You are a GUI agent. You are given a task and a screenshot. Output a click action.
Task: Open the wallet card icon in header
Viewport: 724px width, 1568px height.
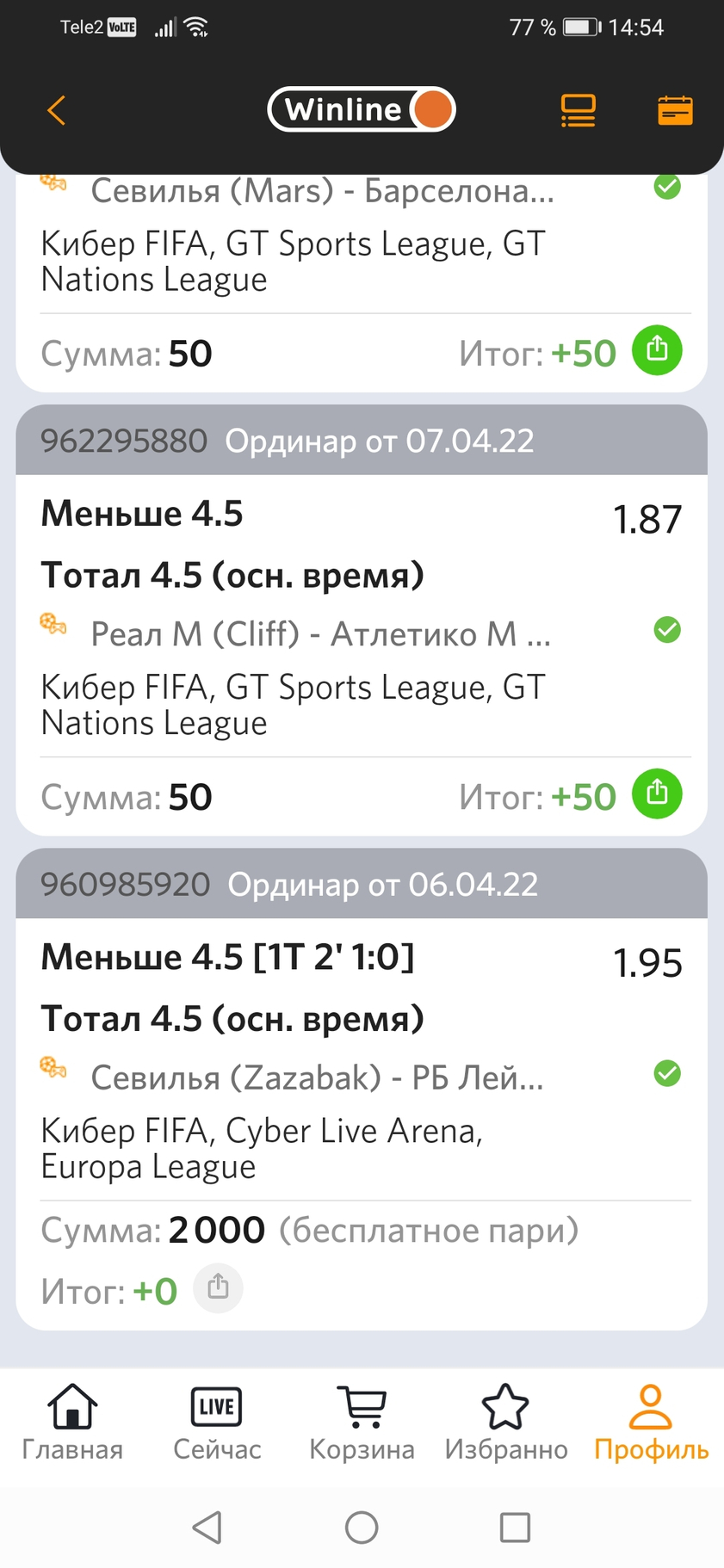(675, 110)
